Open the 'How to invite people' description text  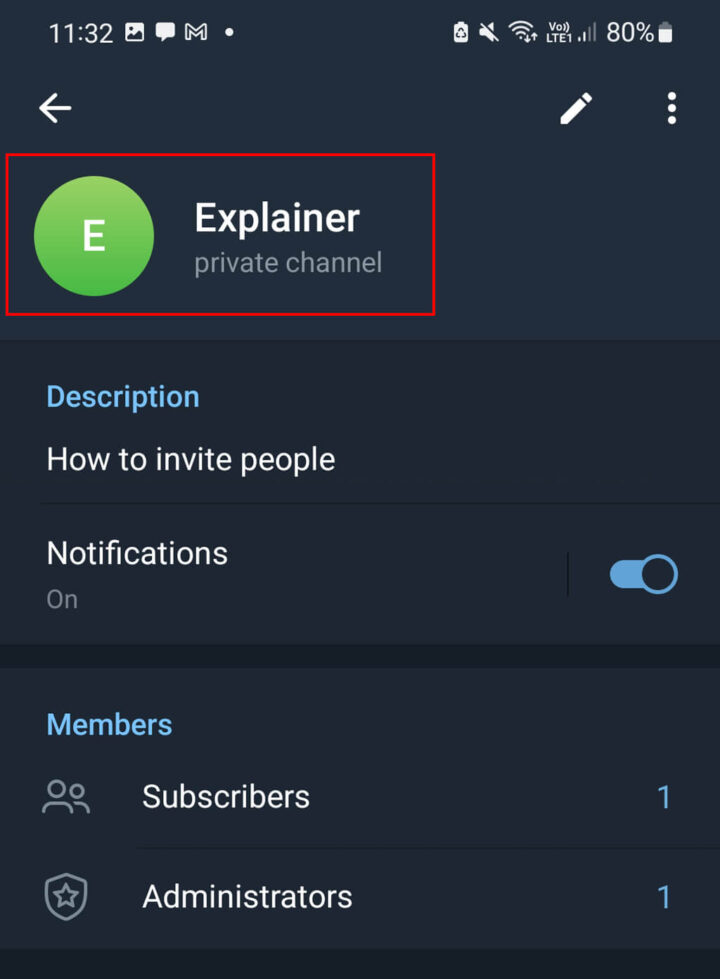pos(190,459)
